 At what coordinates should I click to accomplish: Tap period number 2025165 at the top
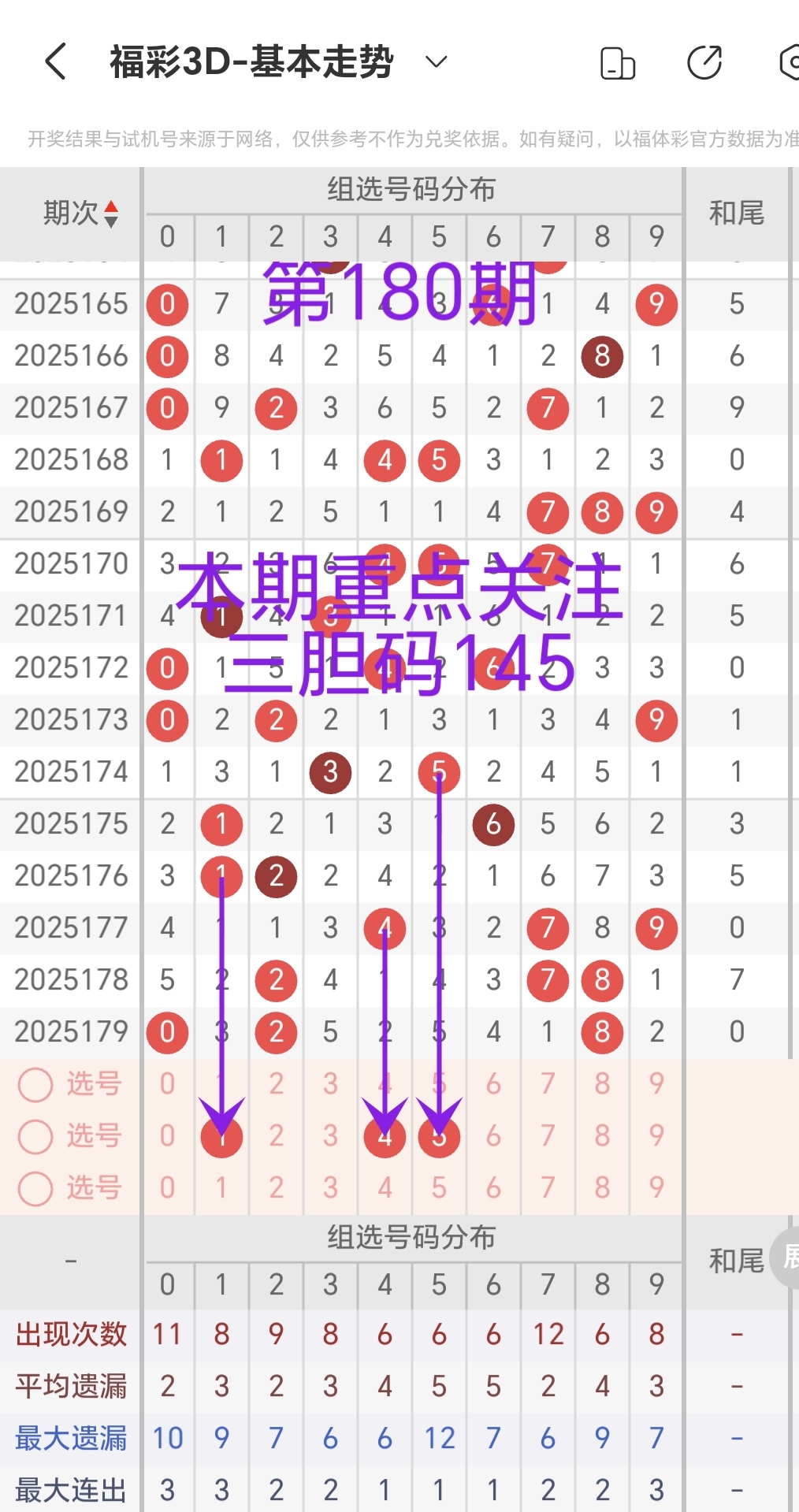coord(70,303)
